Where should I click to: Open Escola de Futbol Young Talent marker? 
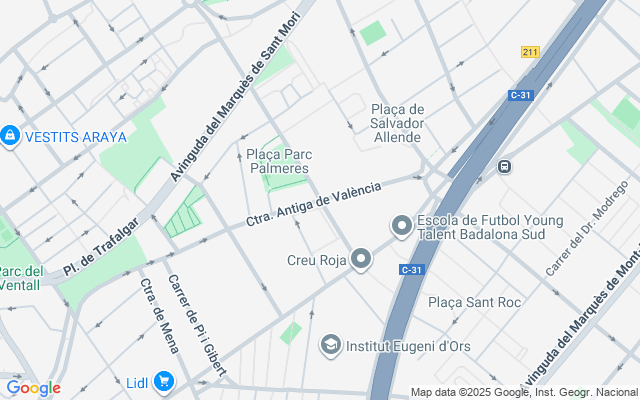click(x=401, y=227)
